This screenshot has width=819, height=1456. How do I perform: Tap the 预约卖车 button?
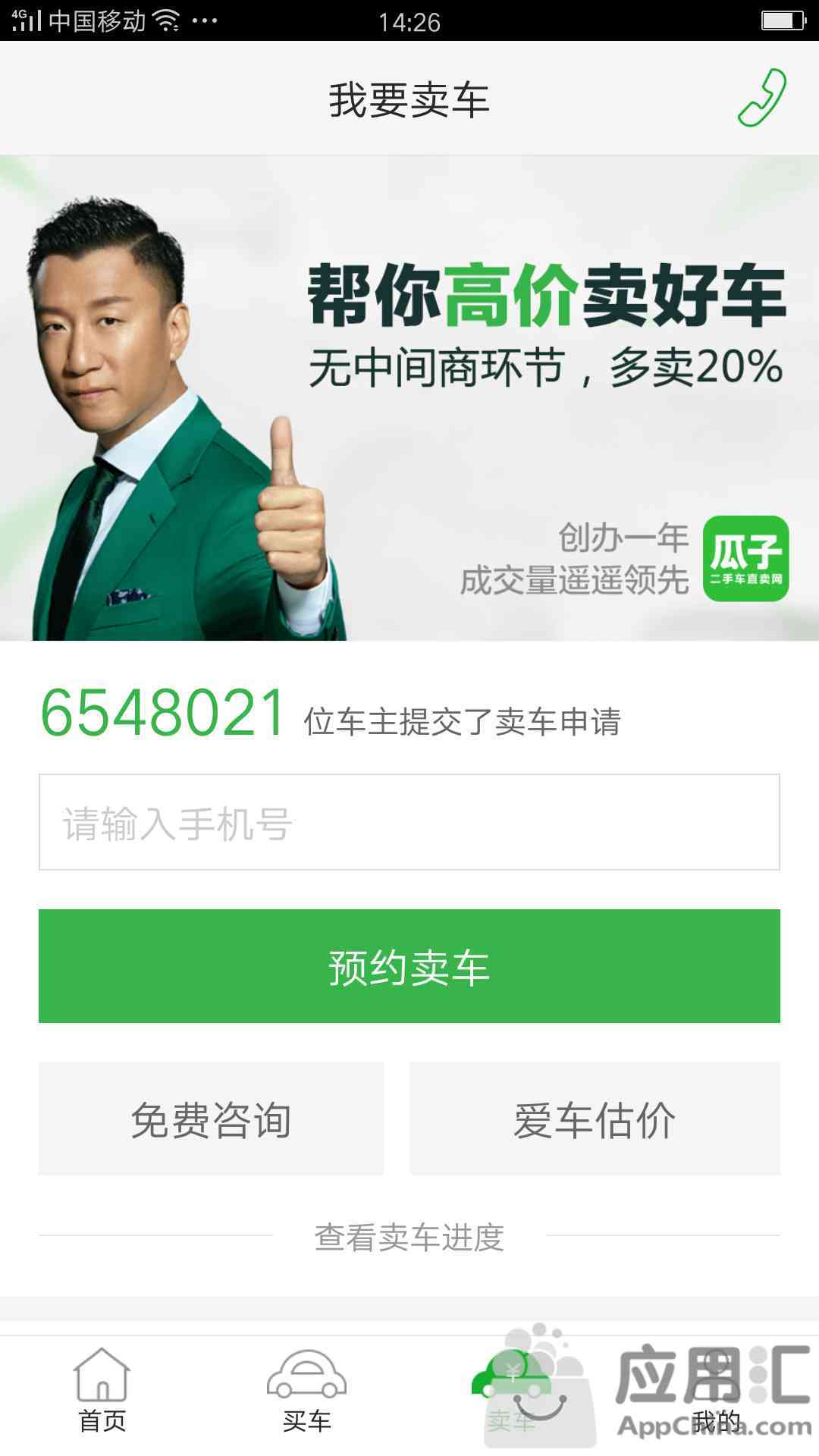click(409, 966)
